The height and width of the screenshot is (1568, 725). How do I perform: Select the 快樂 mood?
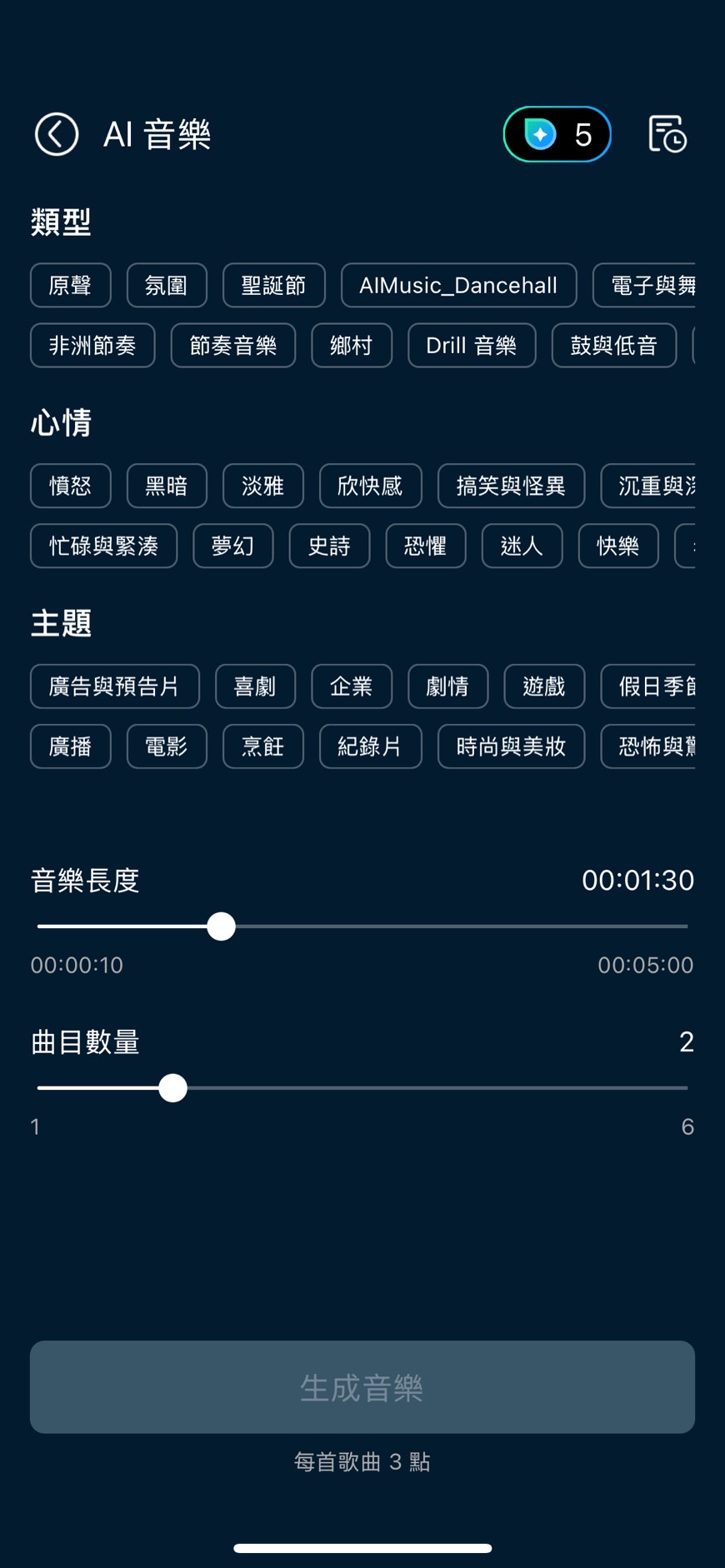coord(617,546)
